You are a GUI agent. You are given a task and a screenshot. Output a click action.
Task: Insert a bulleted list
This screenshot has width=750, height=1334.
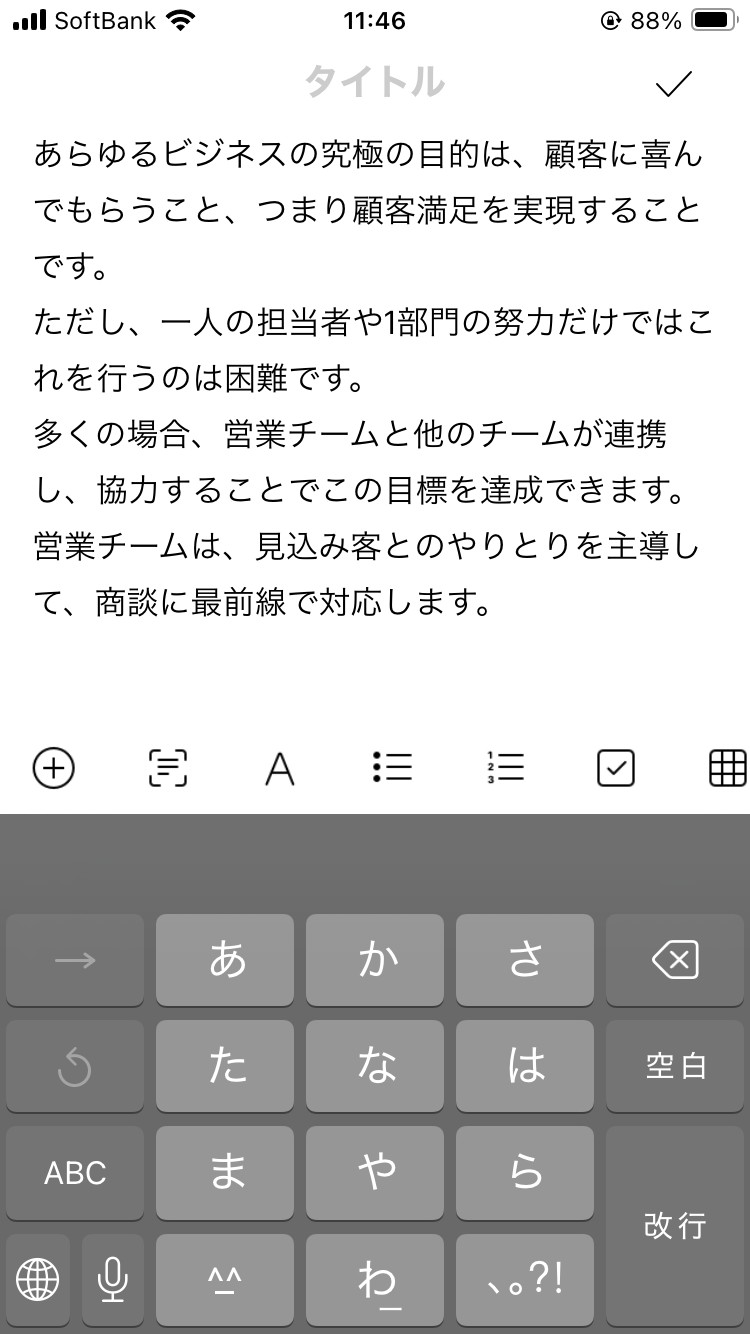pyautogui.click(x=392, y=768)
